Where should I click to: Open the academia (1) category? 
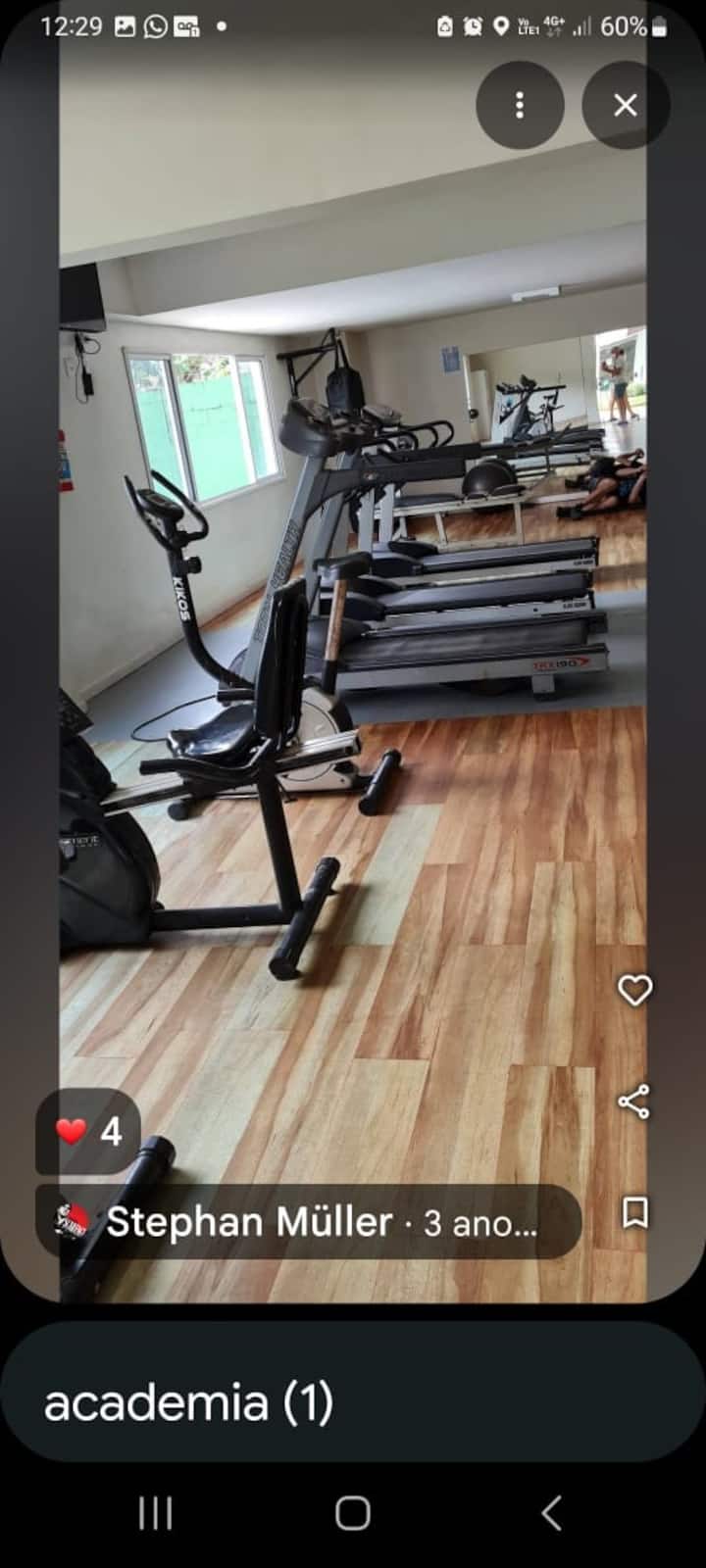(x=188, y=1401)
